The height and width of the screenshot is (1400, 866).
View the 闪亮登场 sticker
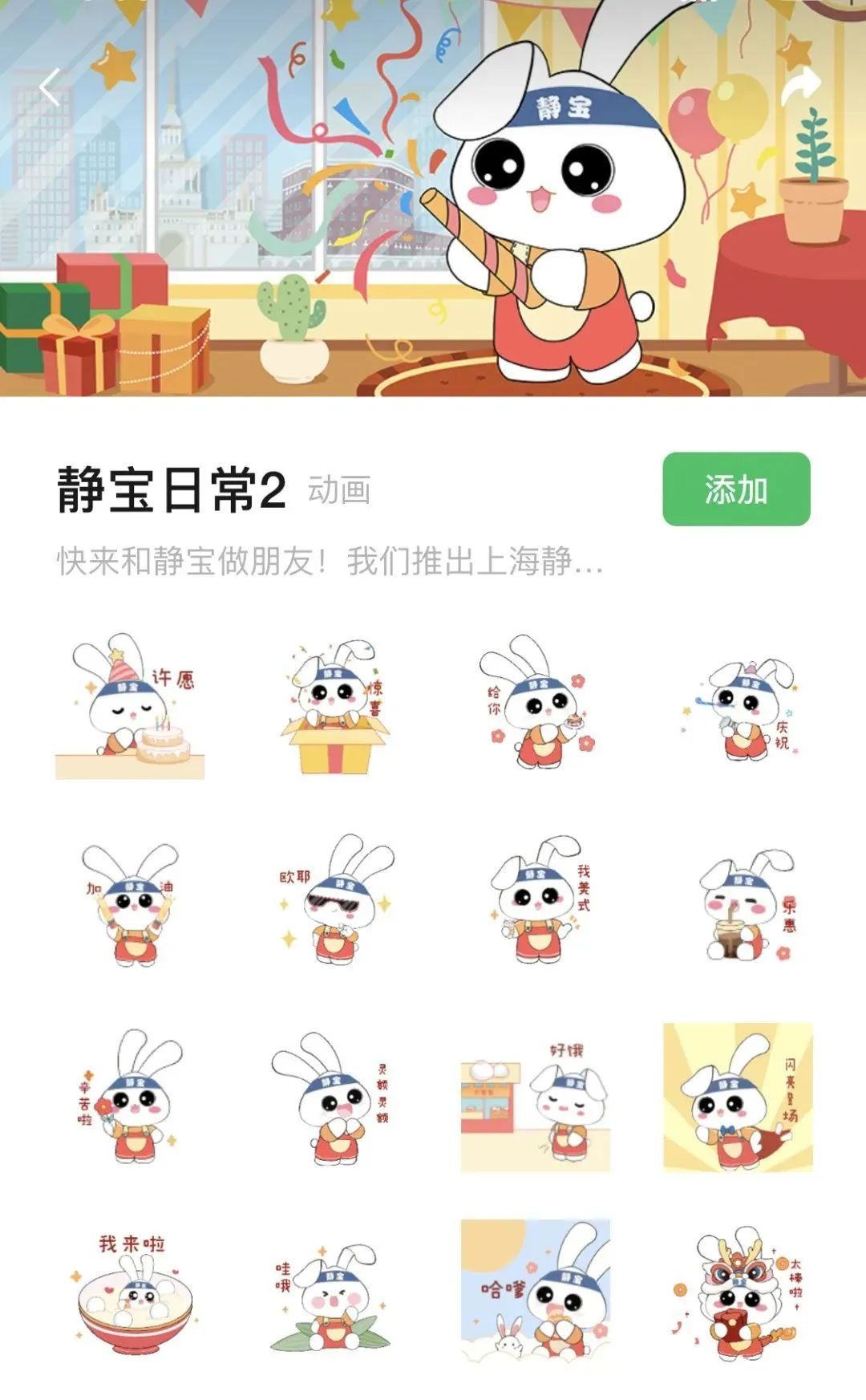[x=738, y=1098]
